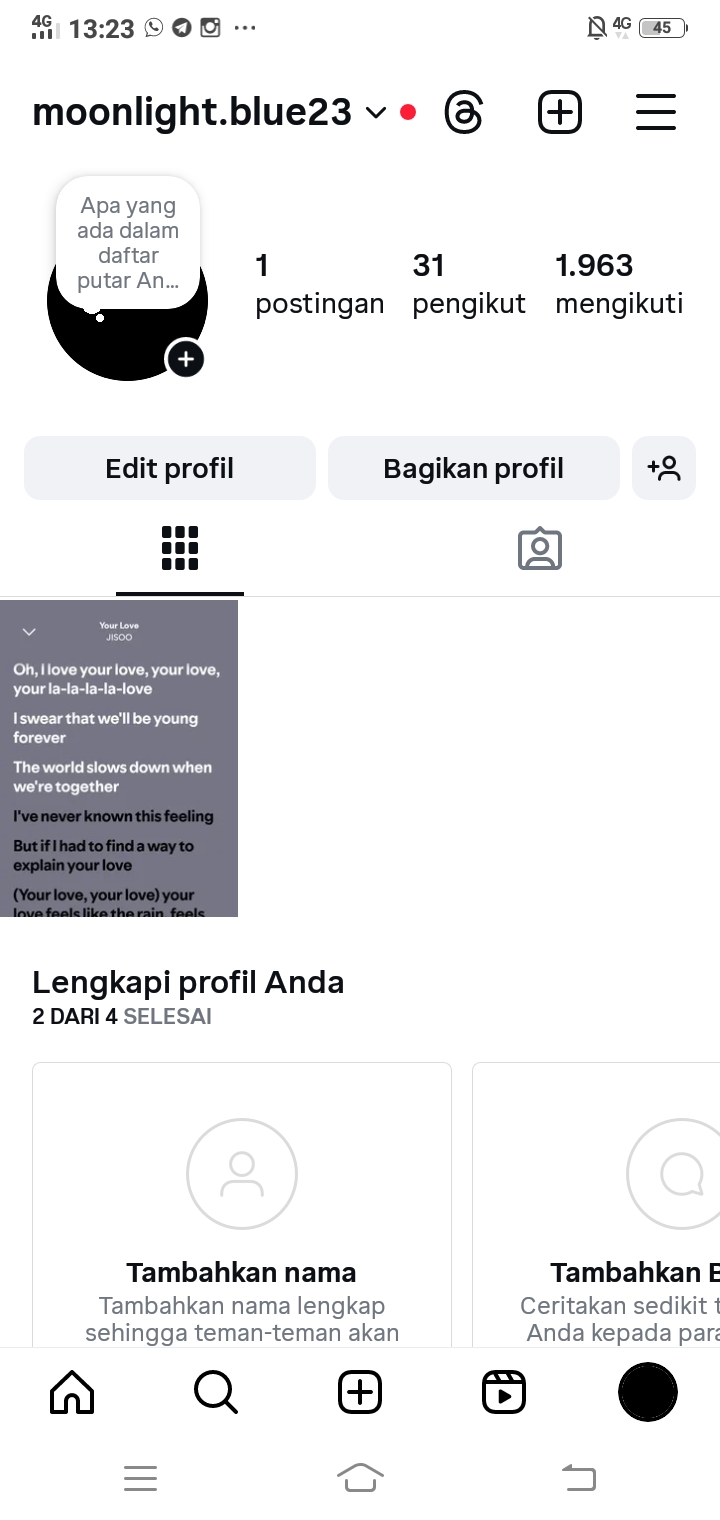Switch to the tagged photos tab
This screenshot has height=1520, width=720.
[540, 549]
